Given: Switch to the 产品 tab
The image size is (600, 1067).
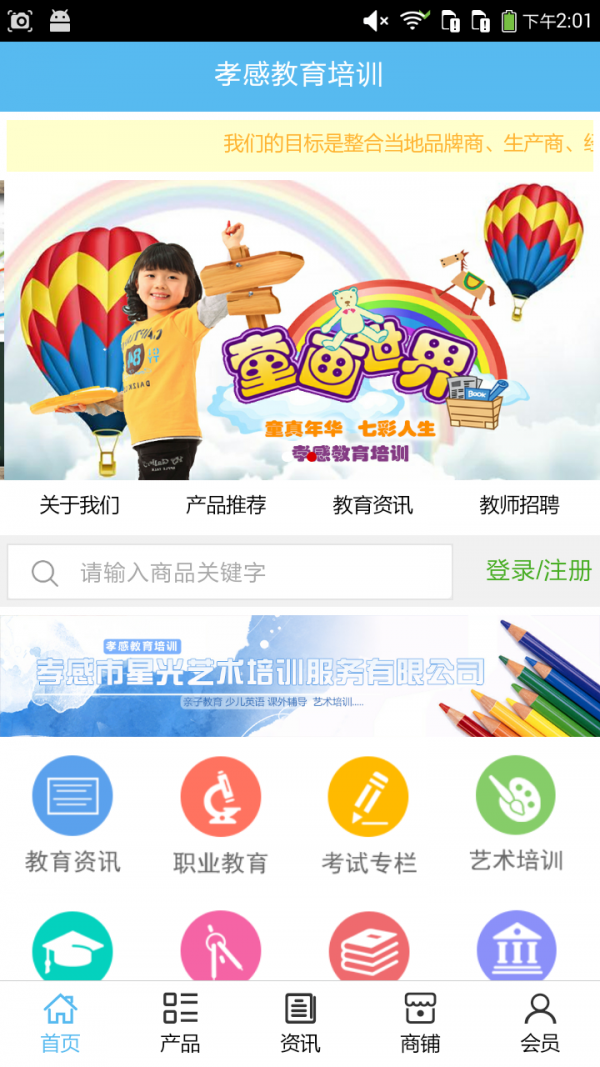Looking at the screenshot, I should [180, 1023].
